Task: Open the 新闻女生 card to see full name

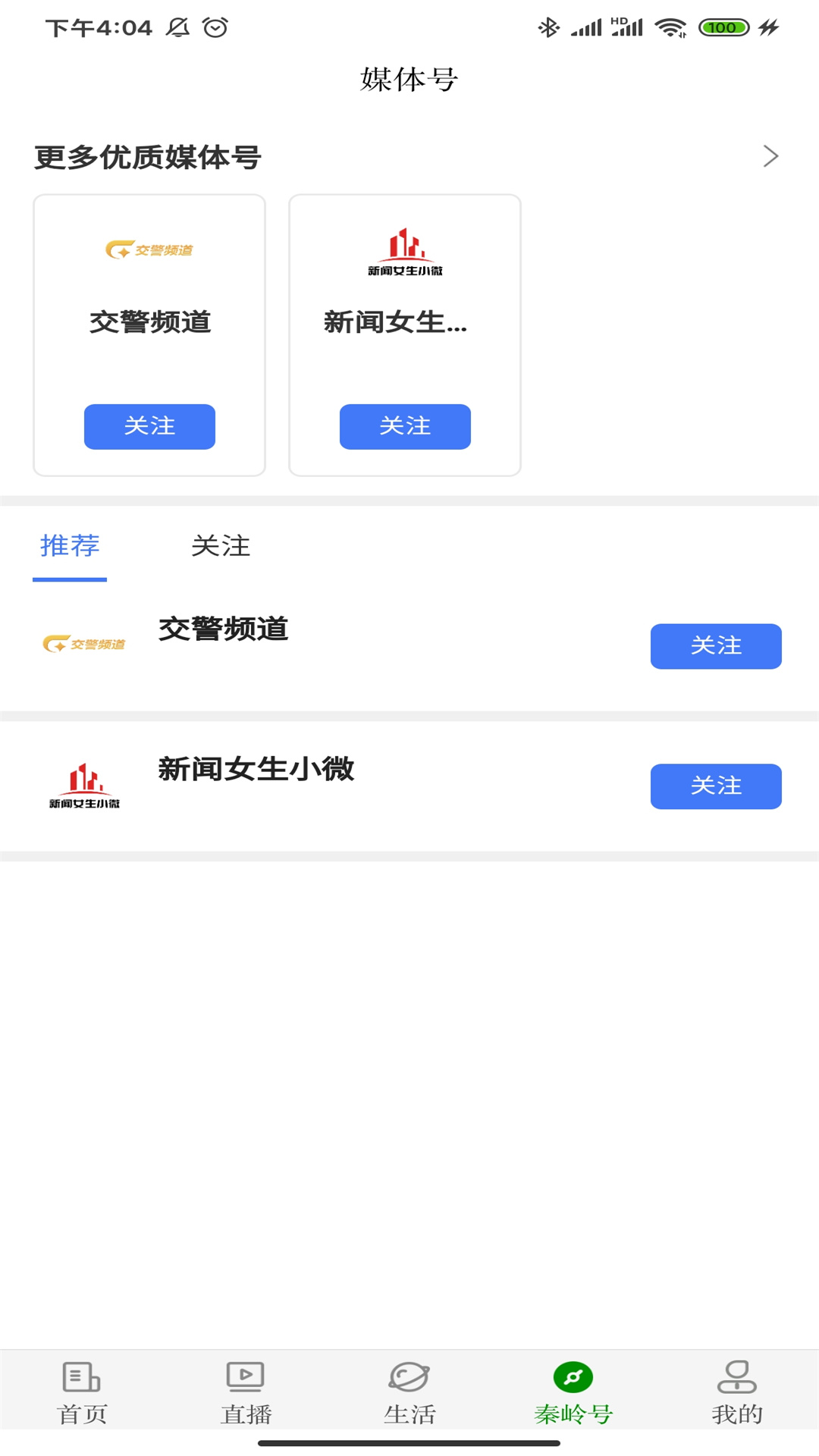Action: [405, 324]
